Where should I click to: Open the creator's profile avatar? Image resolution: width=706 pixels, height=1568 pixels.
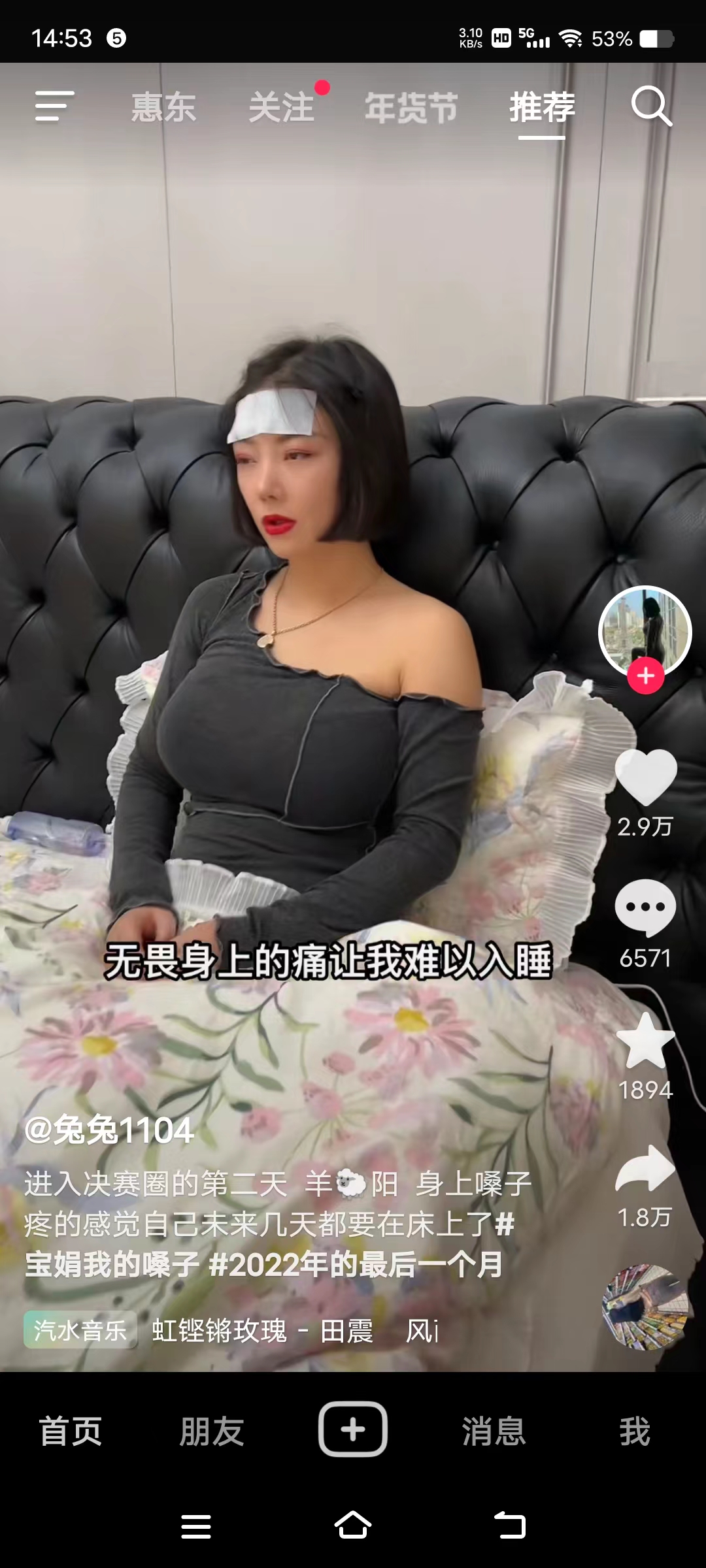(645, 630)
